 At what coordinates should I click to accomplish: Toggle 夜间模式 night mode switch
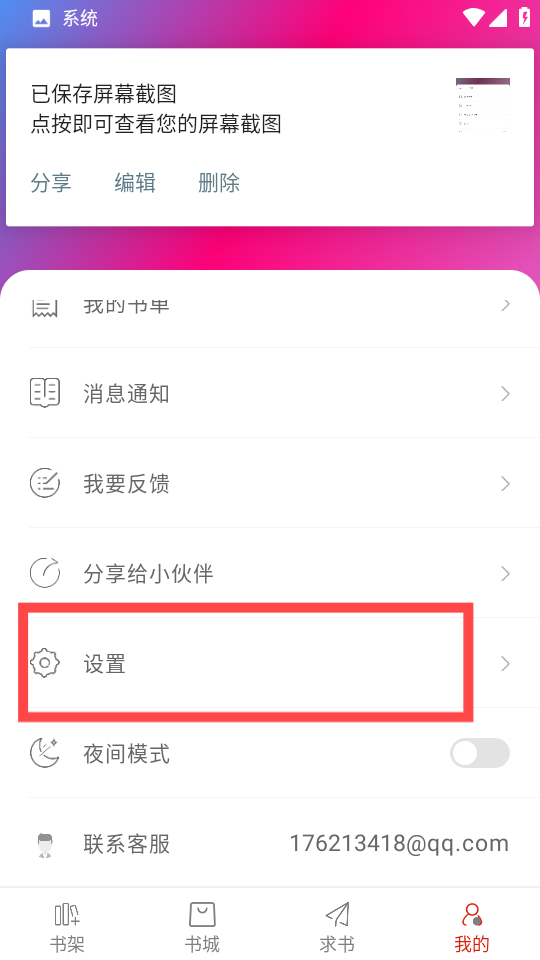click(480, 753)
